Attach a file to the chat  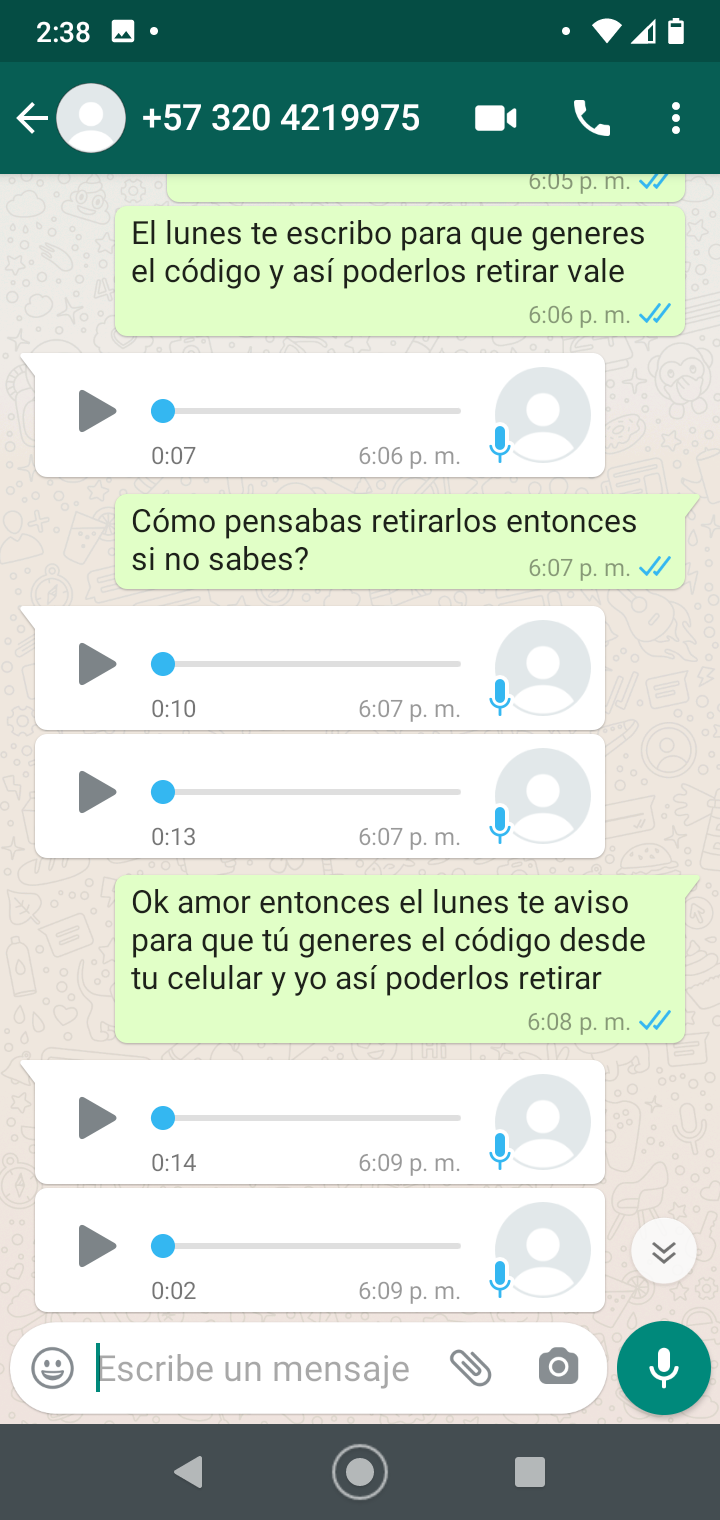pos(470,1368)
